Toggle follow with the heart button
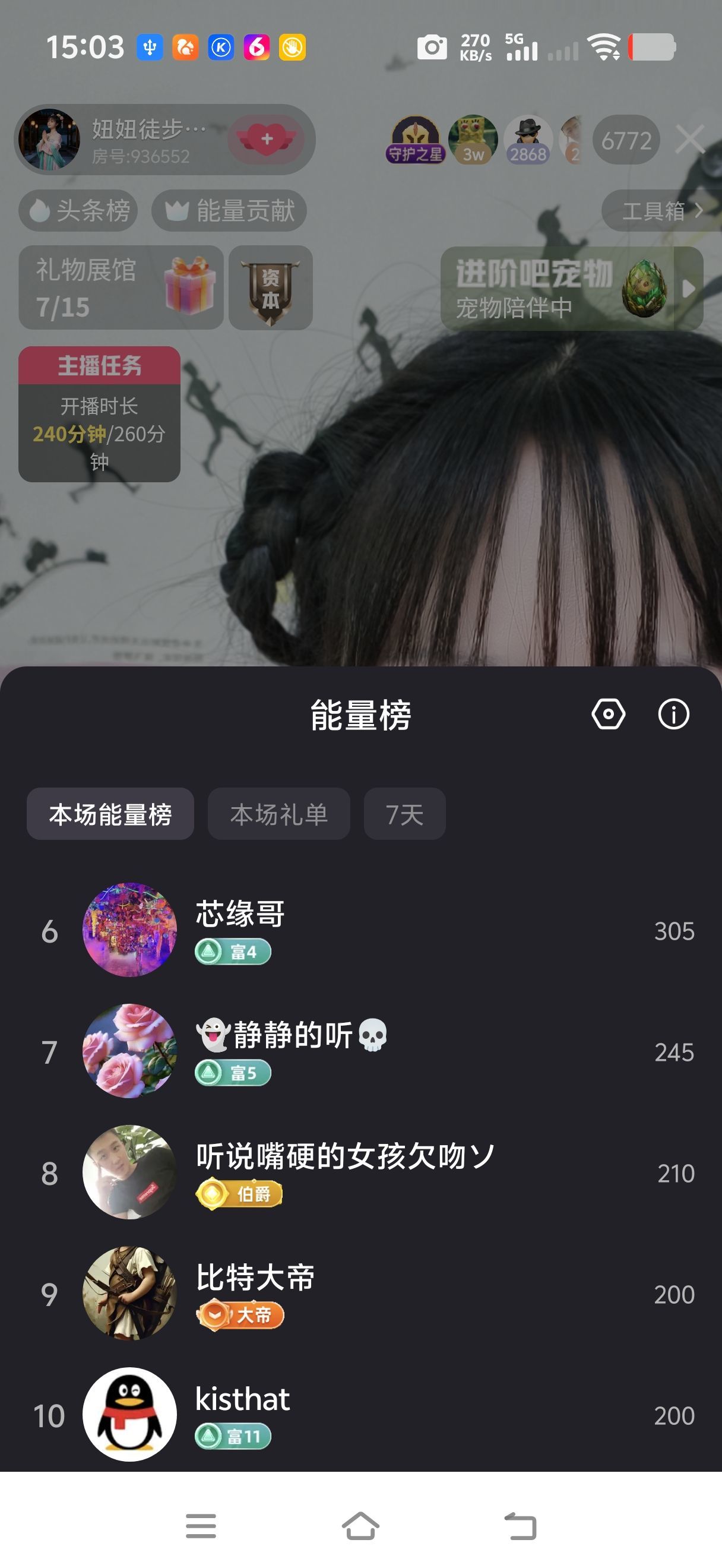The width and height of the screenshot is (722, 1568). tap(267, 140)
